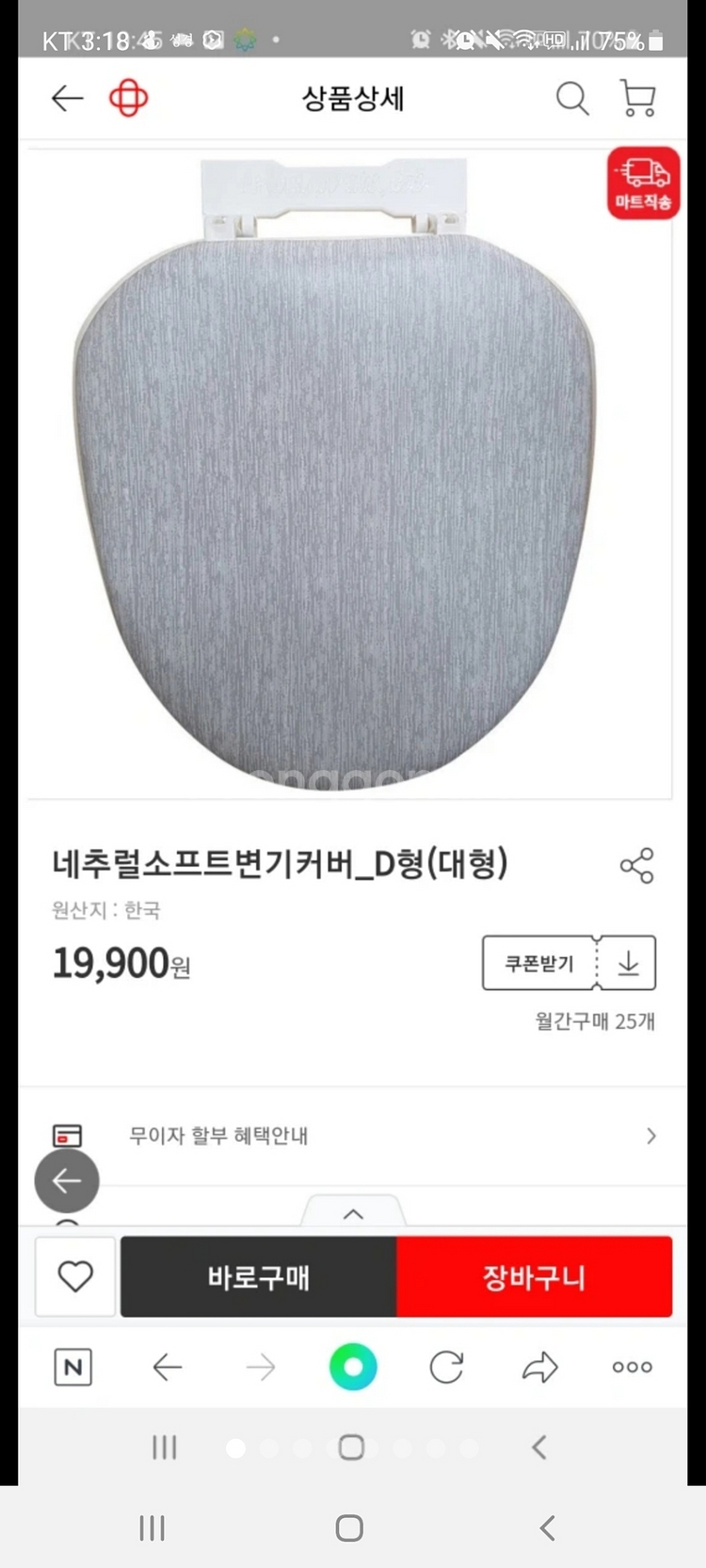Screen dimensions: 706x1568
Task: Open browser more options menu
Action: pos(632,1367)
